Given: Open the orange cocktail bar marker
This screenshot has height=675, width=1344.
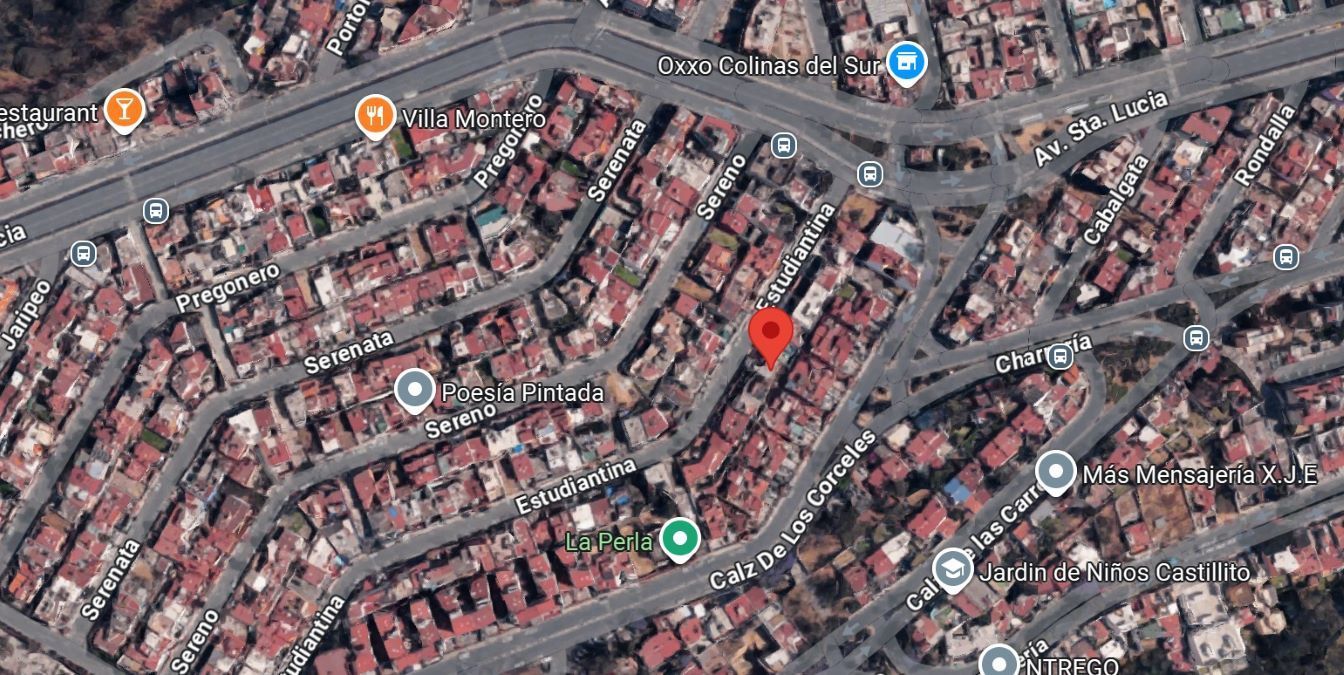Looking at the screenshot, I should tap(124, 110).
